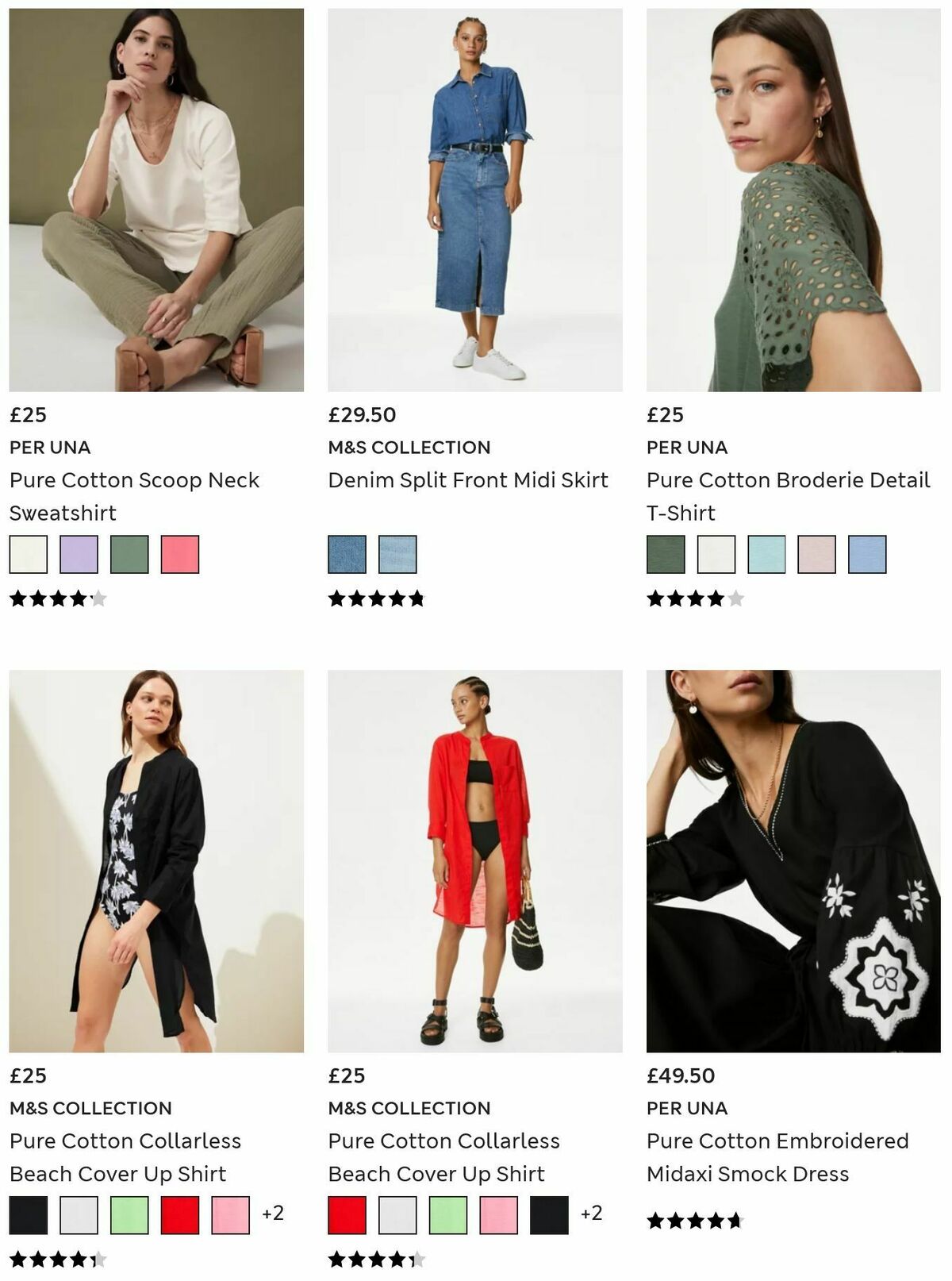Open the Pure Cotton Scoop Neck Sweatshirt product
The height and width of the screenshot is (1281, 952).
pos(133,496)
